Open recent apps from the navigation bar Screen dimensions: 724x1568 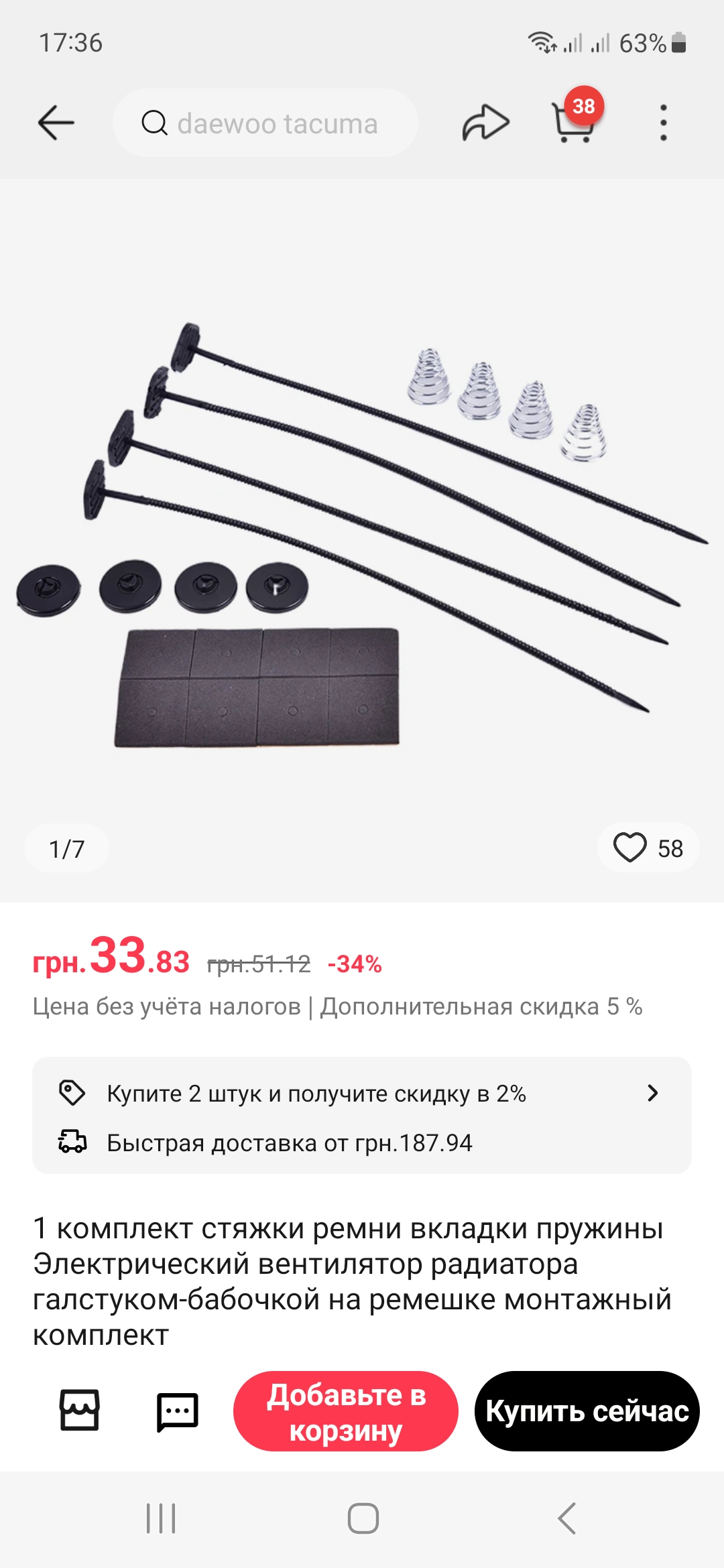[161, 1518]
